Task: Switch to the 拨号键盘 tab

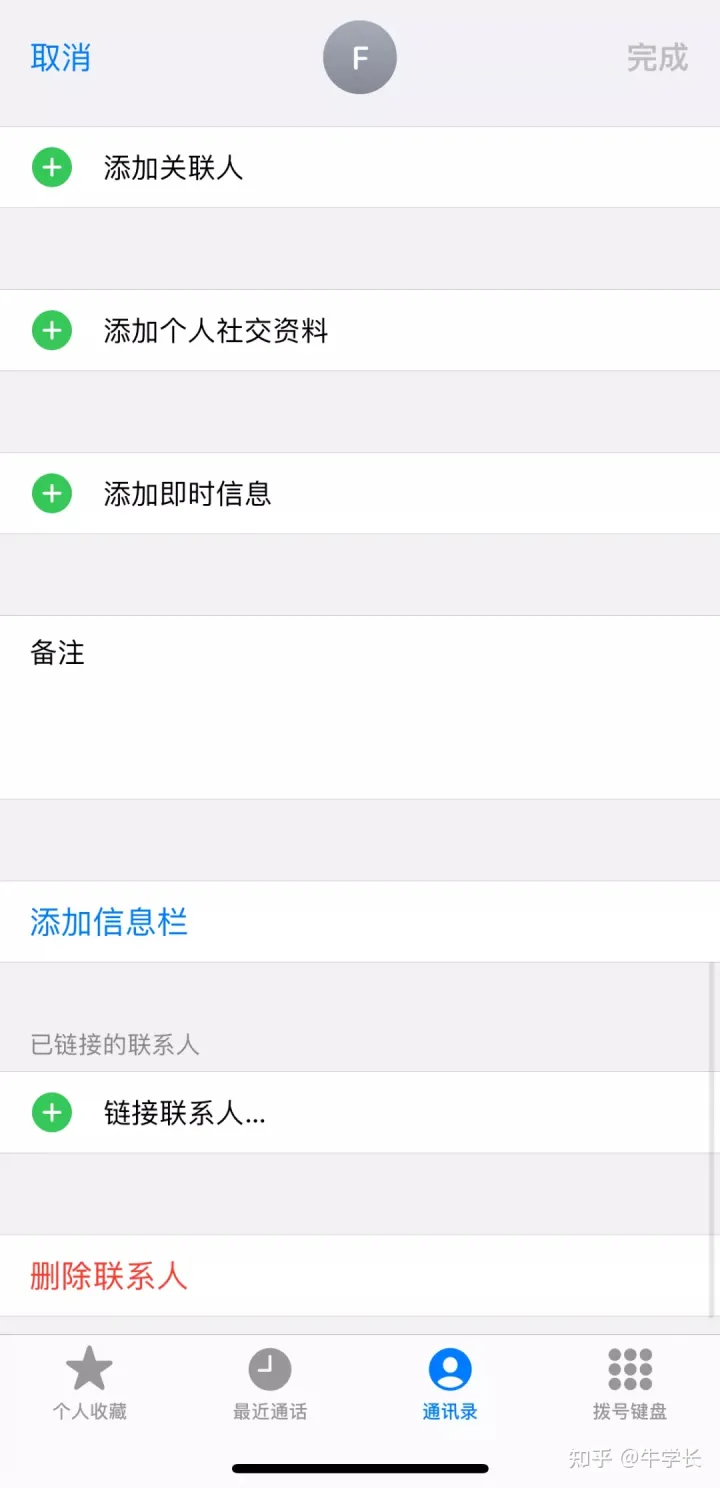Action: pyautogui.click(x=629, y=1385)
